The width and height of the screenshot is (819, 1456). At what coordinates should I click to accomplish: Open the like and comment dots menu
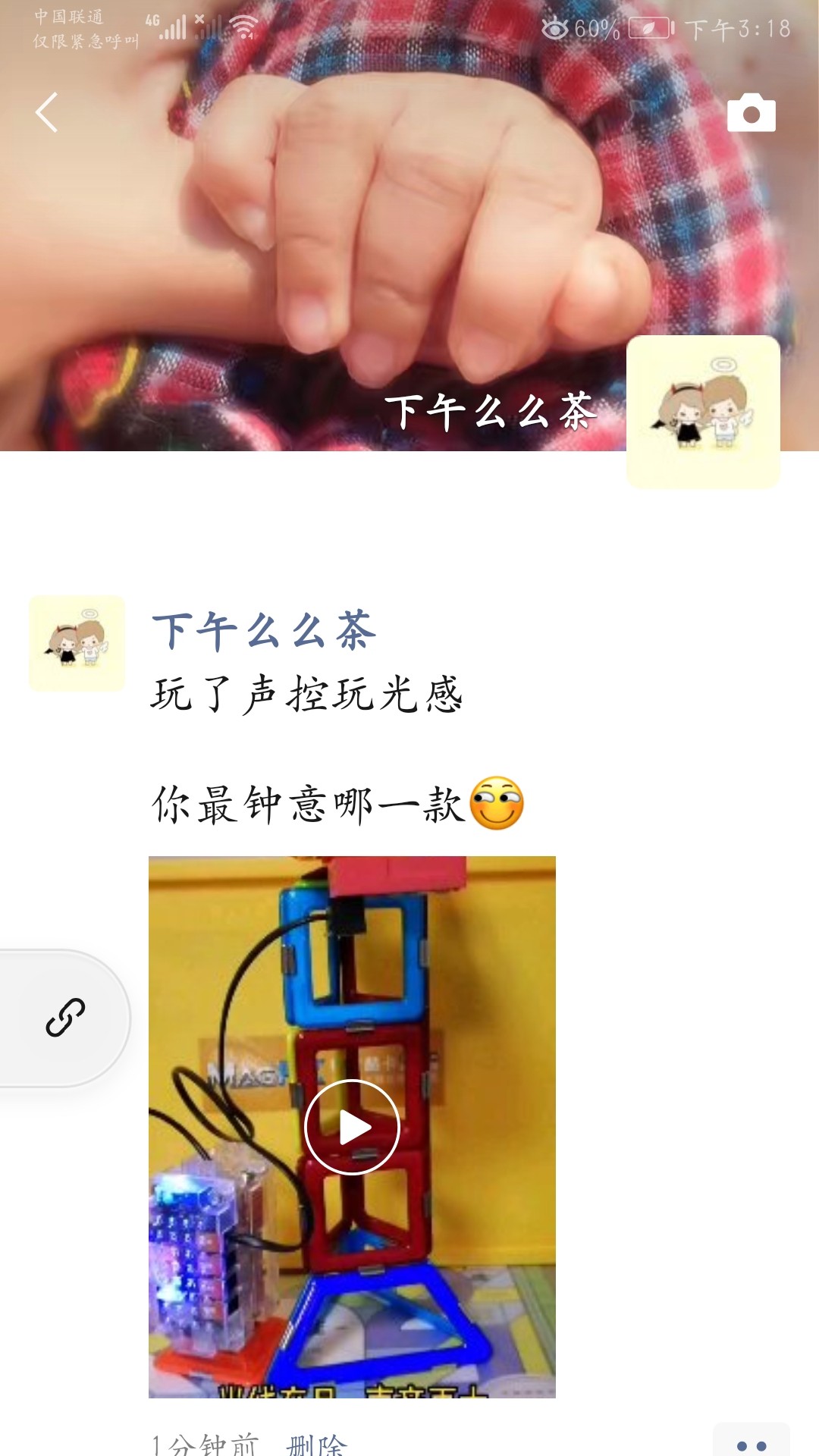point(751,1443)
